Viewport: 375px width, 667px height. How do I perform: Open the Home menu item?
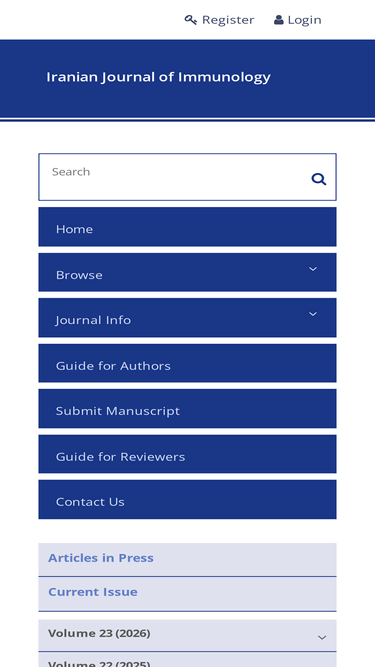[188, 227]
